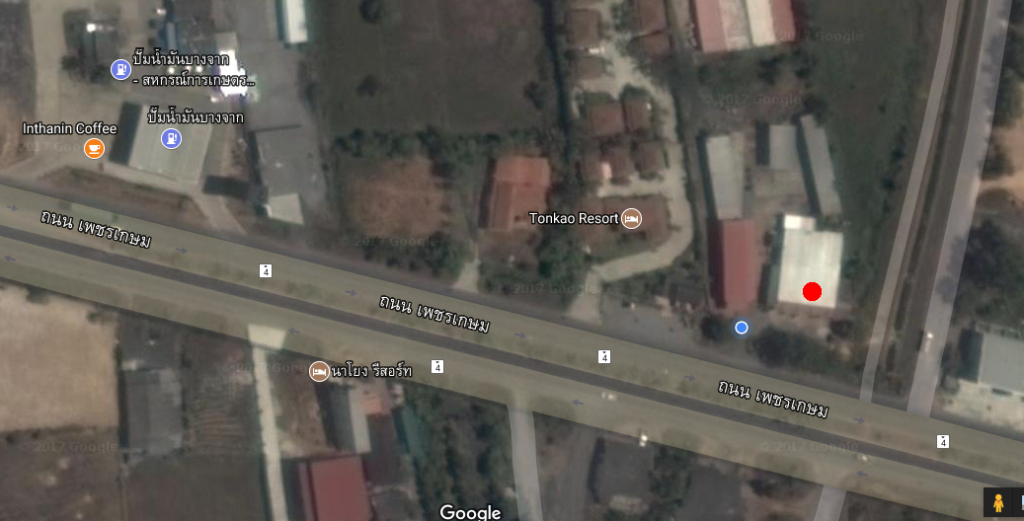
Task: Activate the Street View pegman icon
Action: coord(997,503)
